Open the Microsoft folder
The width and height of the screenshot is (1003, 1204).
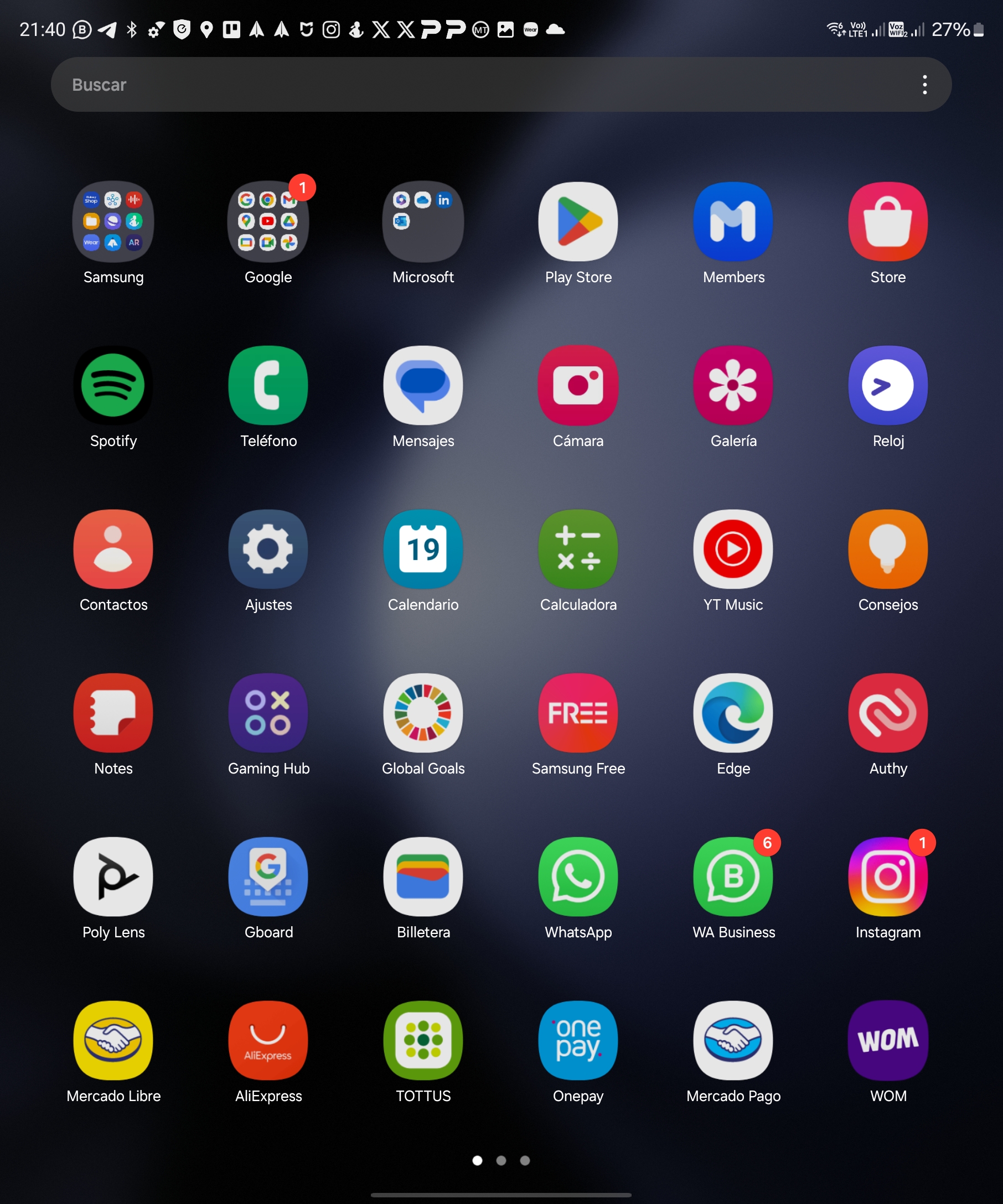click(423, 222)
